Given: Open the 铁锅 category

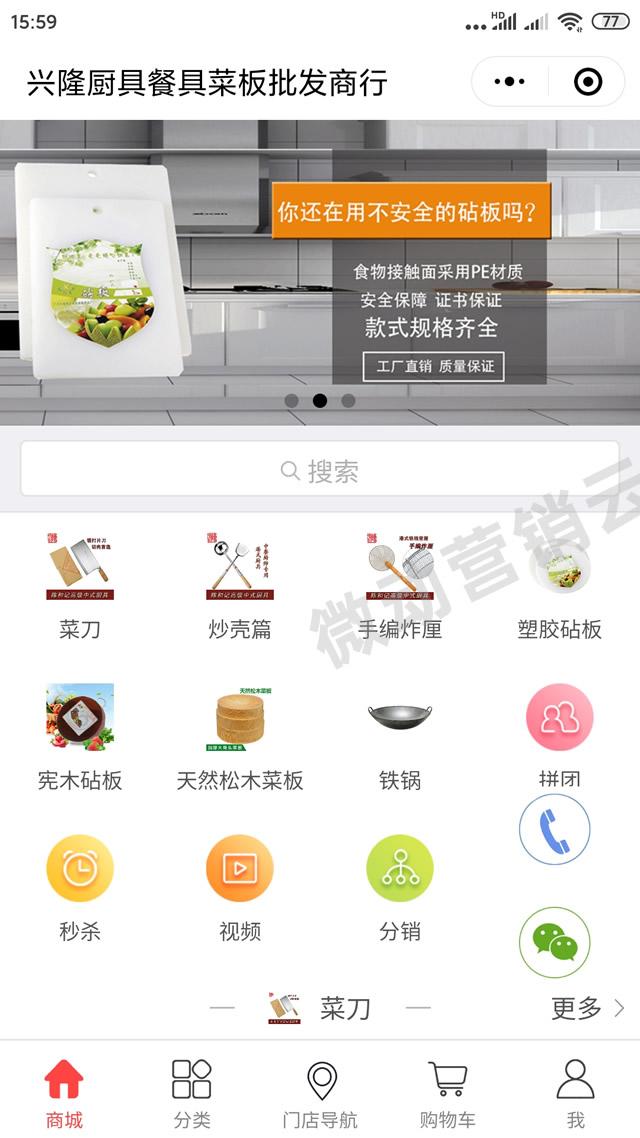Looking at the screenshot, I should tap(400, 737).
